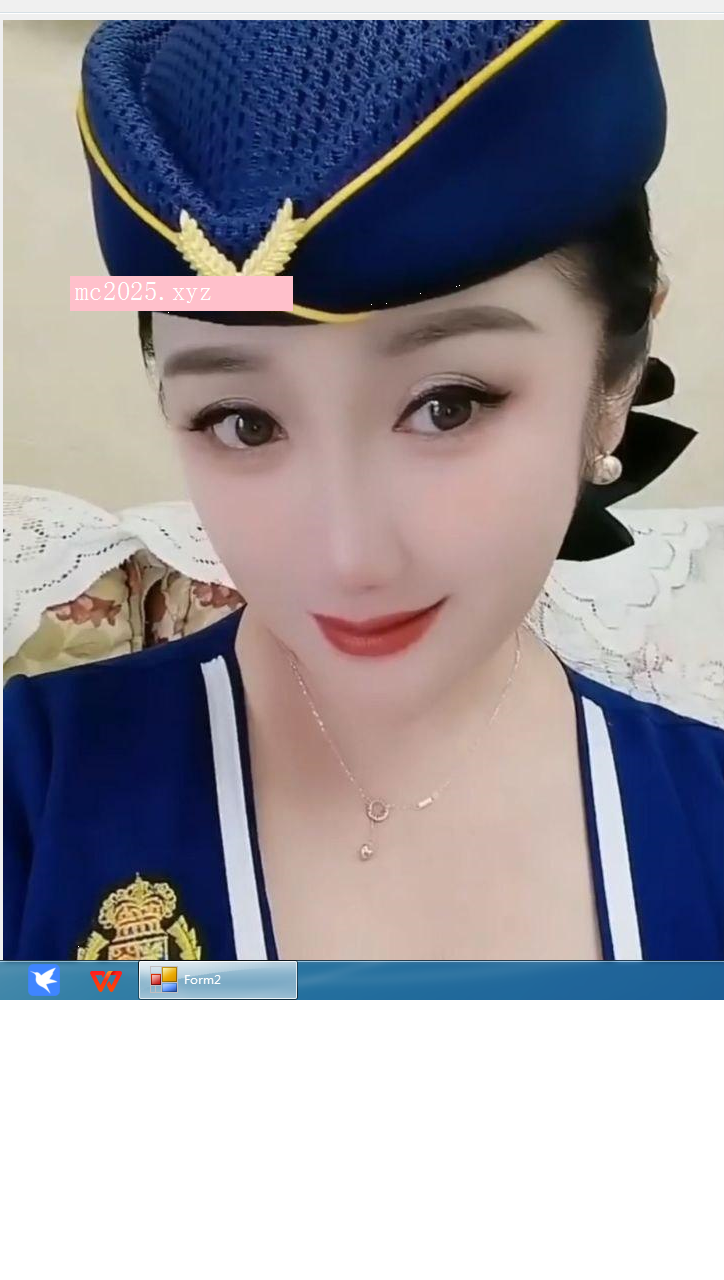Select the Form2 window in taskbar
This screenshot has width=724, height=1280.
tap(217, 980)
